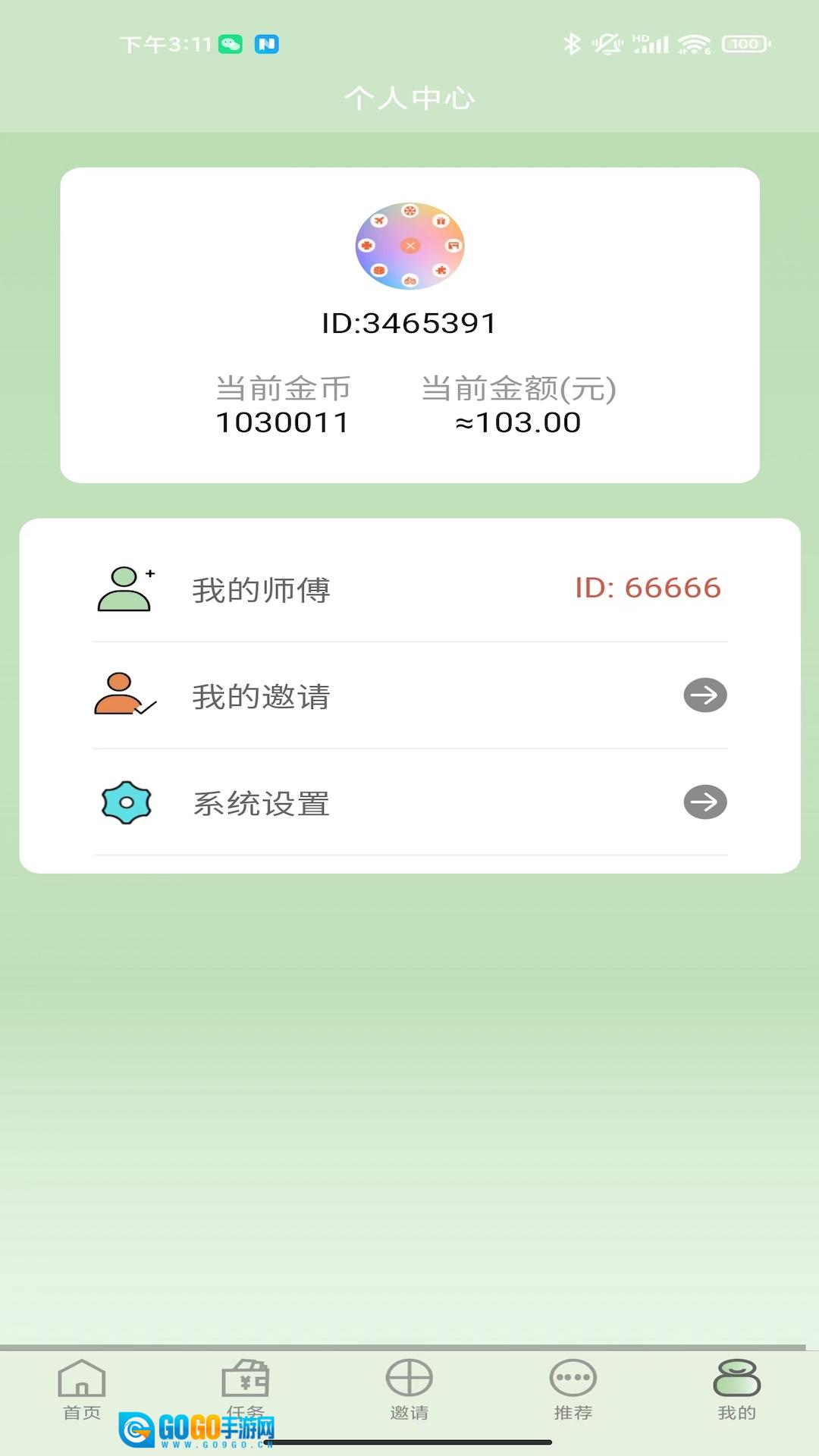819x1456 pixels.
Task: Tap the teal gear icon beside 系统设置
Action: [126, 802]
